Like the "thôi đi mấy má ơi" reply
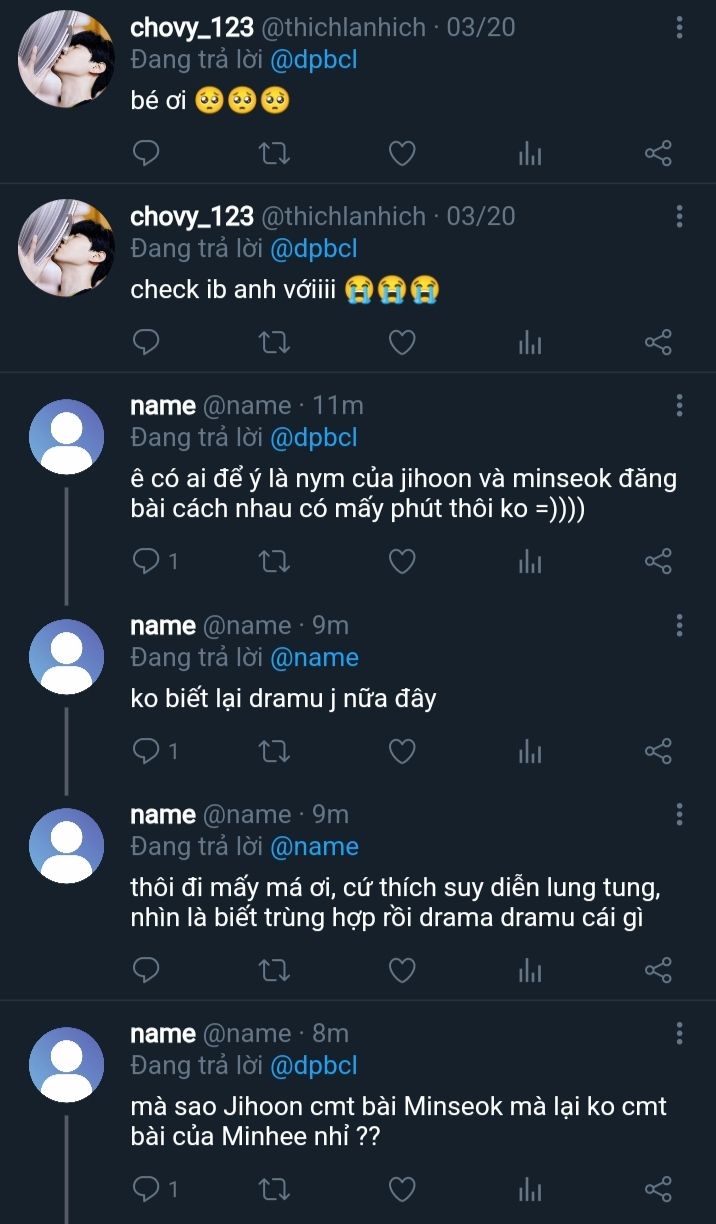 (x=402, y=969)
